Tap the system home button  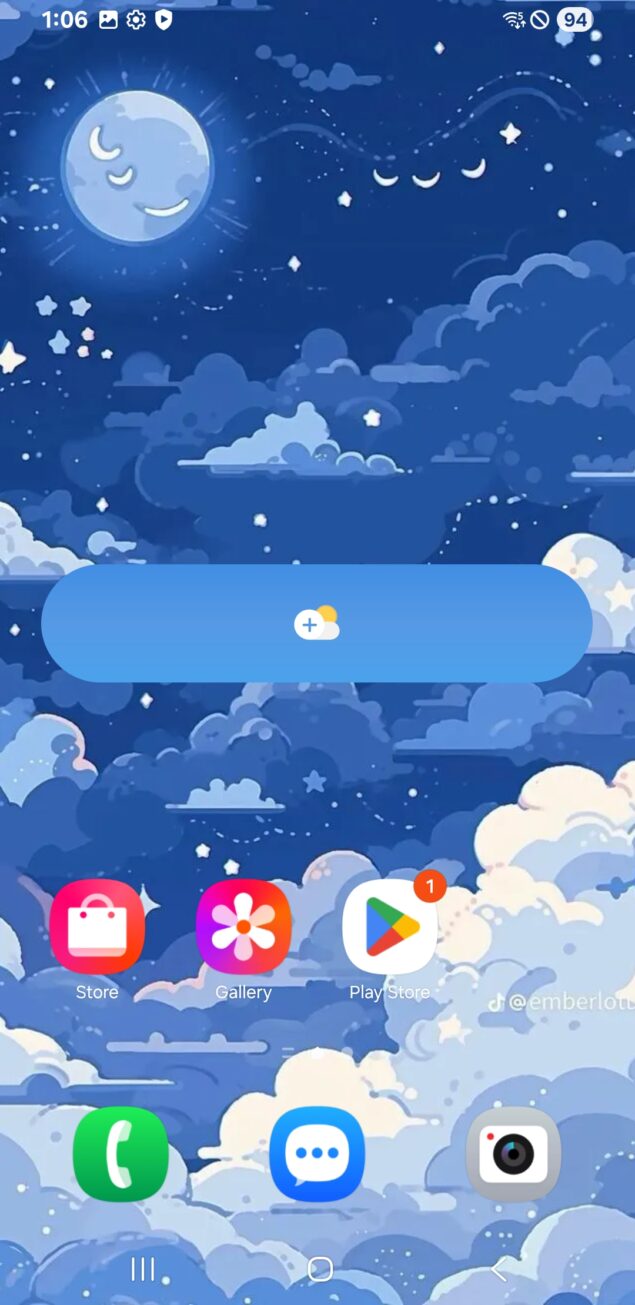click(x=319, y=1269)
